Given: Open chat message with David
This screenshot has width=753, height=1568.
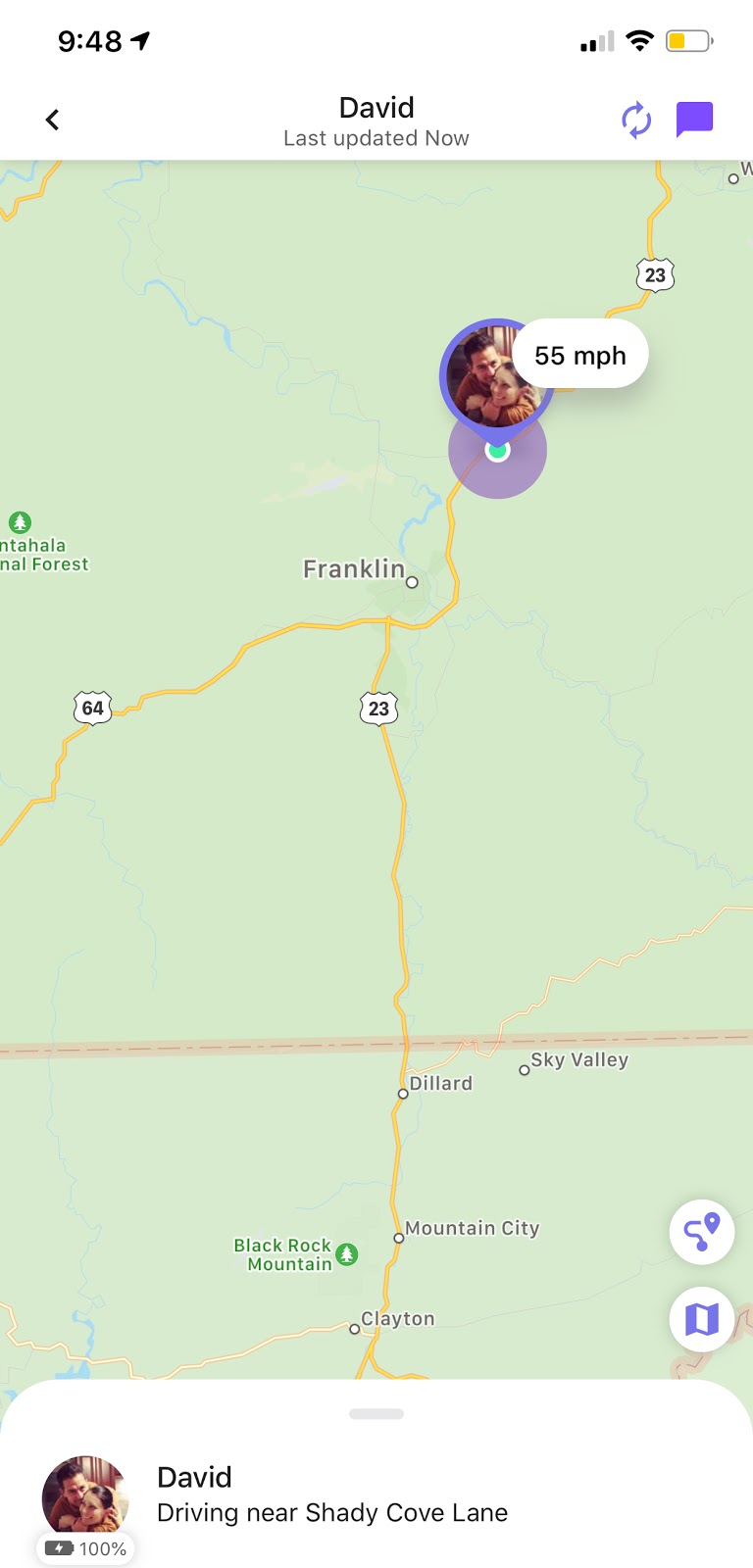Looking at the screenshot, I should pos(694,120).
